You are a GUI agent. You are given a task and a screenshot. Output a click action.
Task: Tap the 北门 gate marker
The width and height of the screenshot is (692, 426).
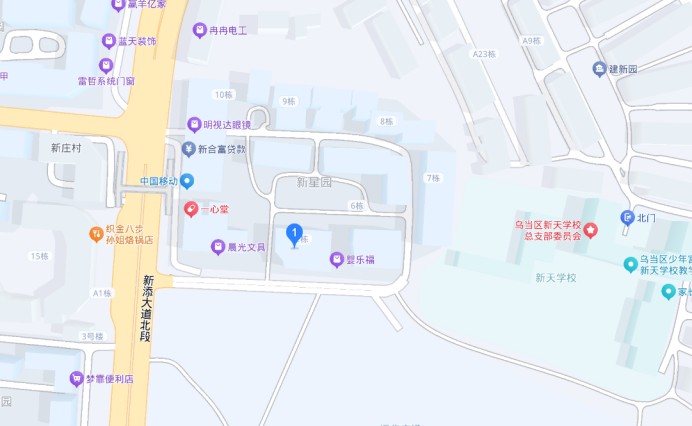[627, 217]
